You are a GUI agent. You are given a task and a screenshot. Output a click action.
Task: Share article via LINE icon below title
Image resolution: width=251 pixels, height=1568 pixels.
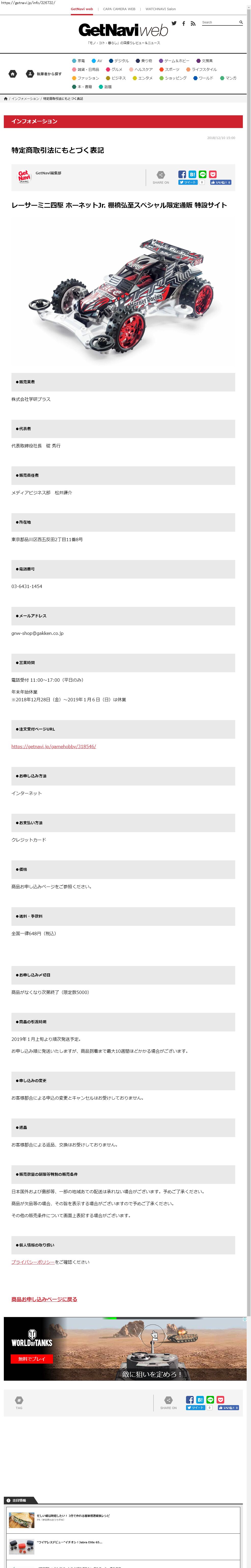tap(203, 174)
